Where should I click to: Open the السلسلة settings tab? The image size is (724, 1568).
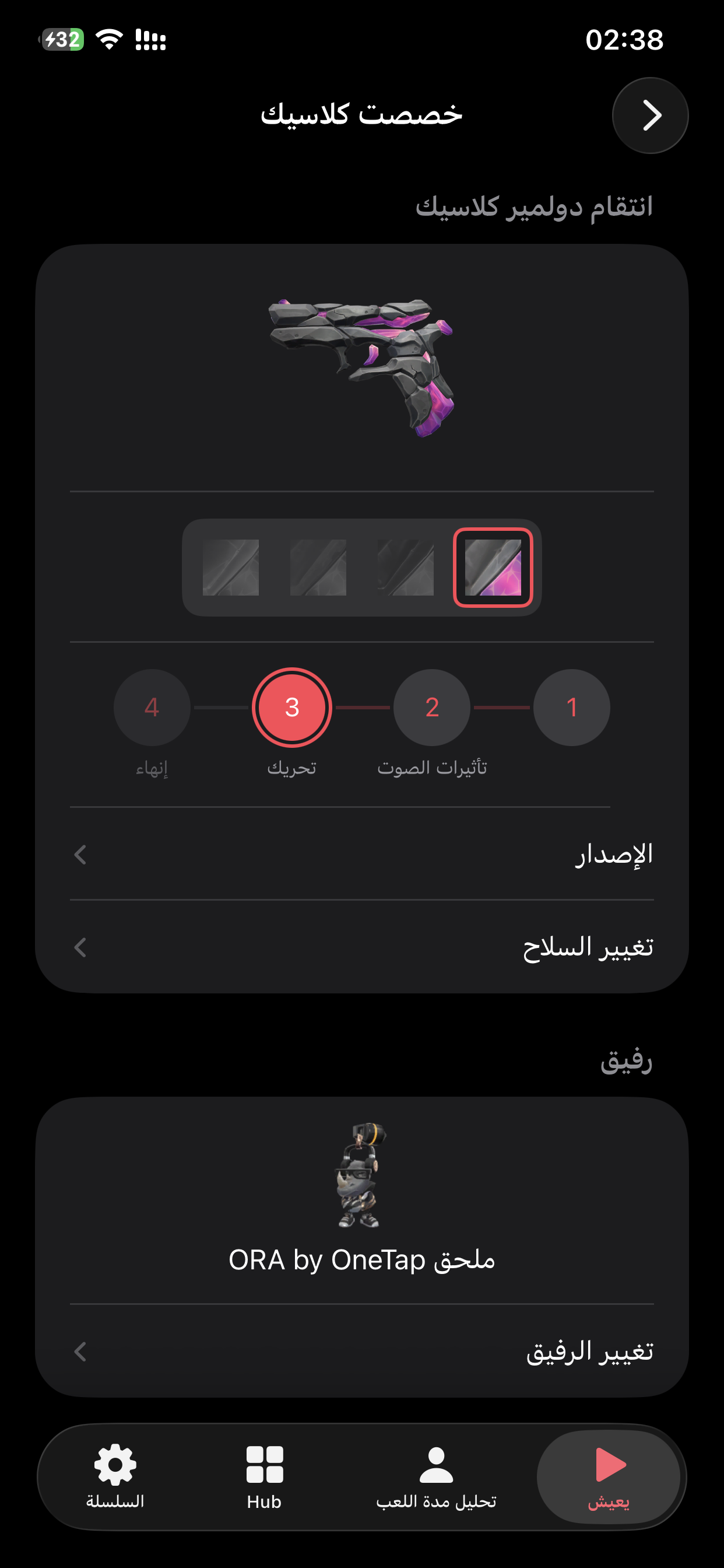point(115,1476)
